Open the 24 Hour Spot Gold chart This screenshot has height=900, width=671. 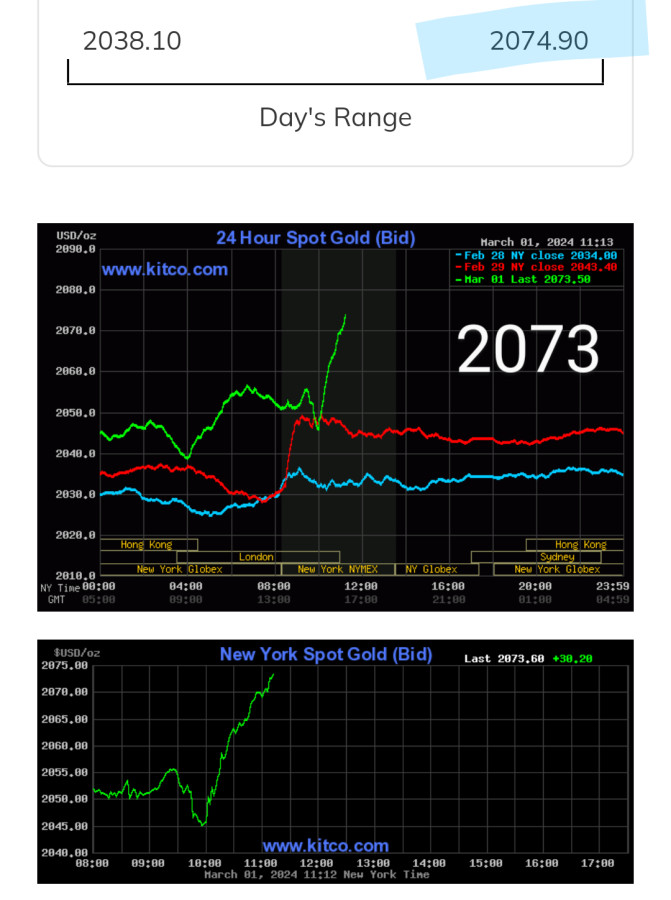335,416
